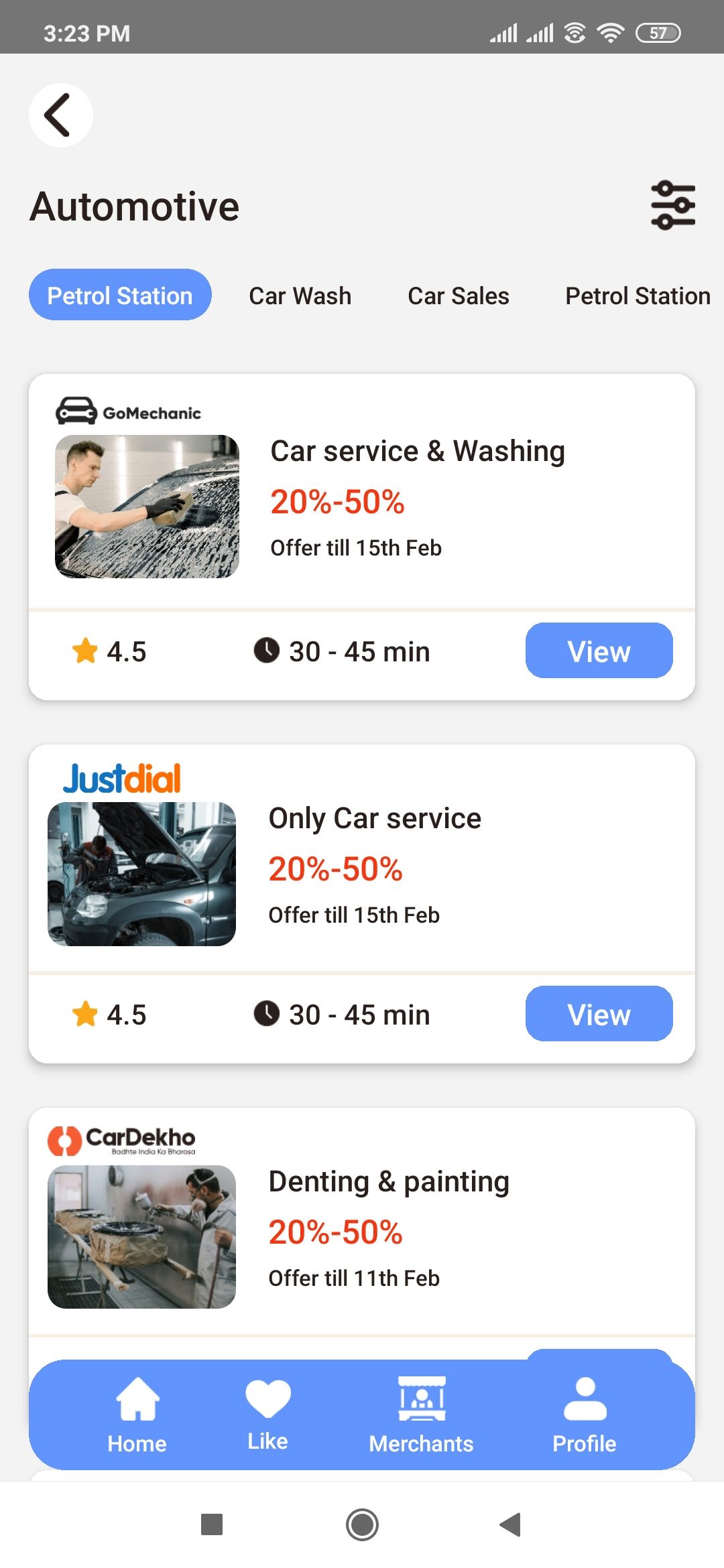Tap View on the Justdial Only Car service offer
This screenshot has width=724, height=1568.
click(598, 1014)
